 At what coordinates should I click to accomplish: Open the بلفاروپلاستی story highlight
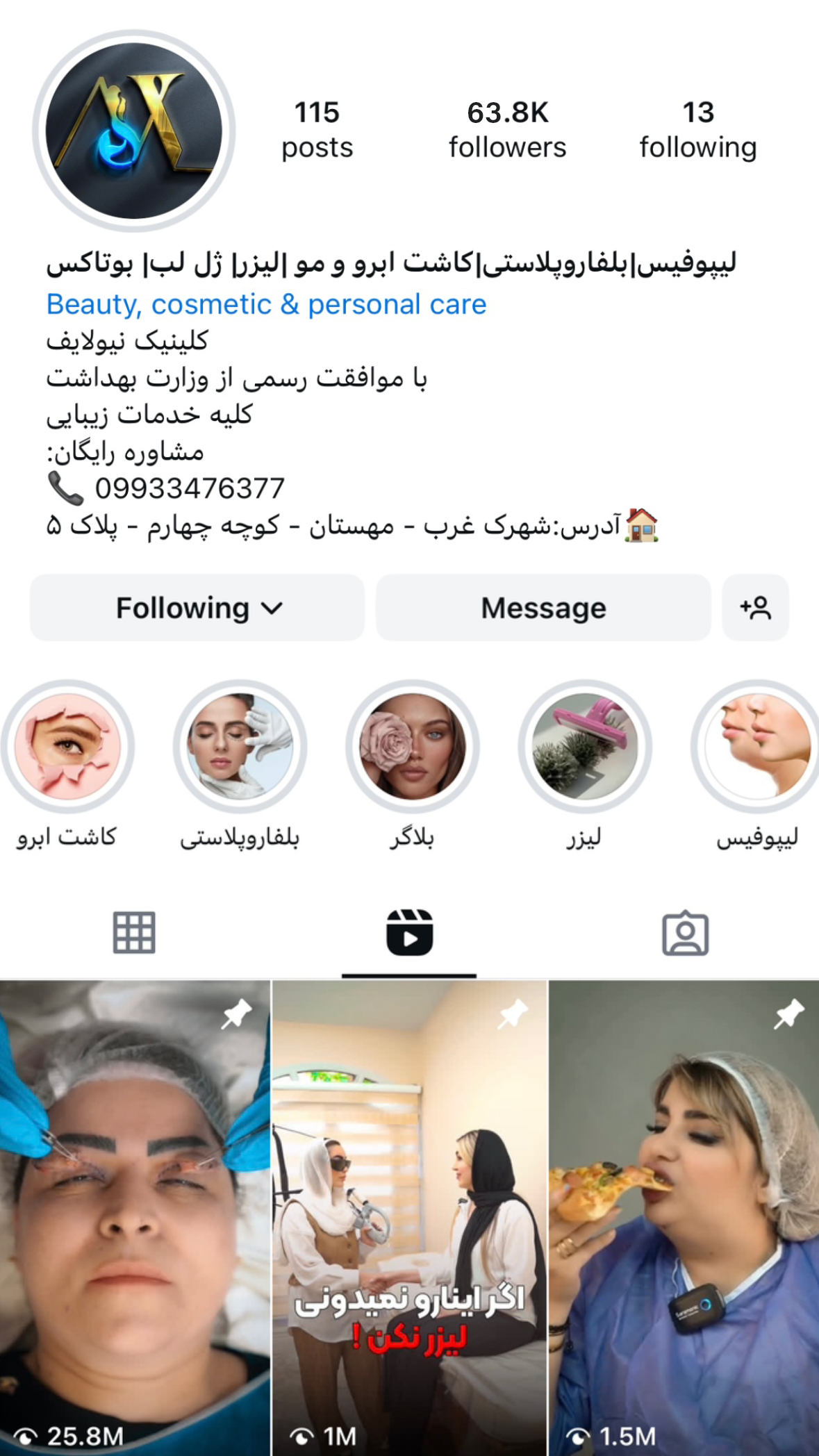[x=240, y=765]
